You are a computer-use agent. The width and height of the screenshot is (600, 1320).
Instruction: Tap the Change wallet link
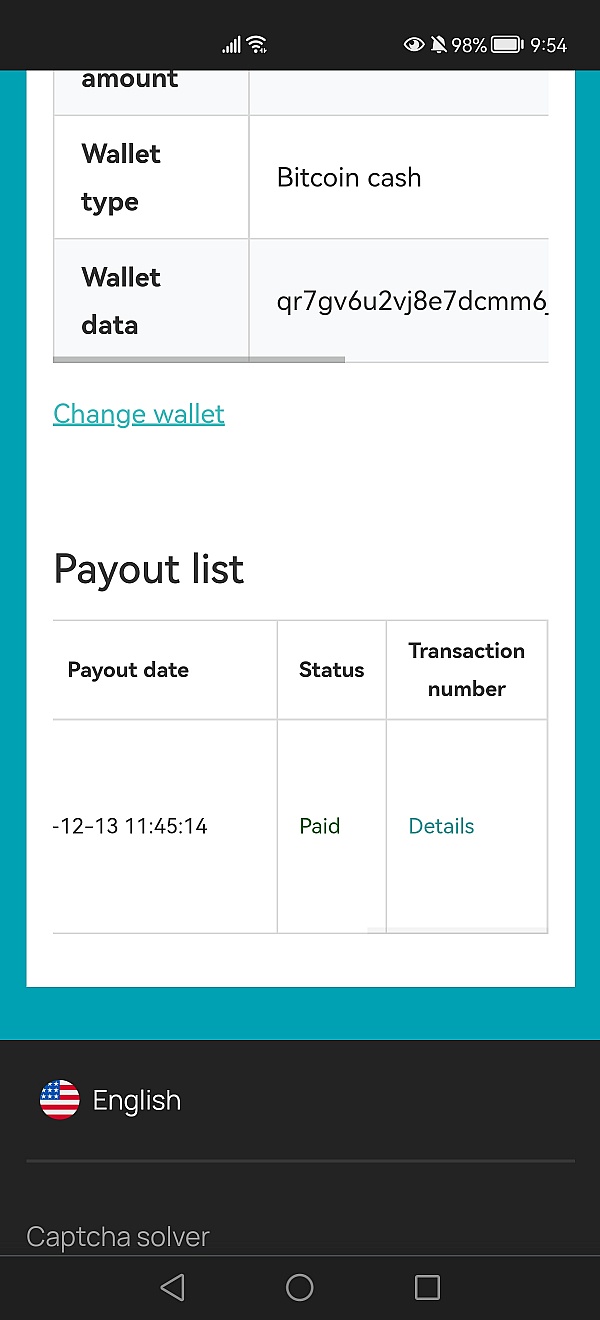pos(139,414)
